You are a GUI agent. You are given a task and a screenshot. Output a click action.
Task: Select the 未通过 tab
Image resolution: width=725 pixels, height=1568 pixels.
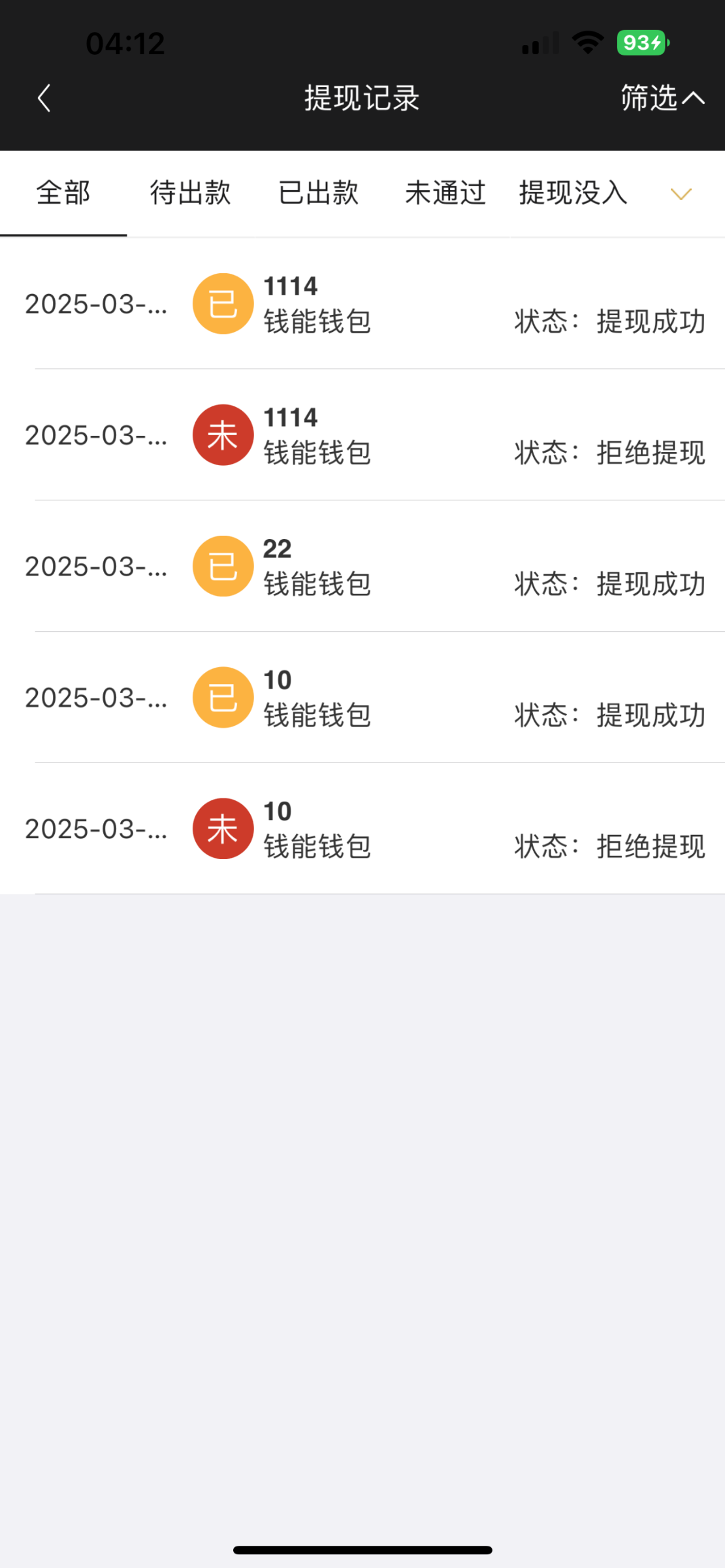tap(445, 193)
